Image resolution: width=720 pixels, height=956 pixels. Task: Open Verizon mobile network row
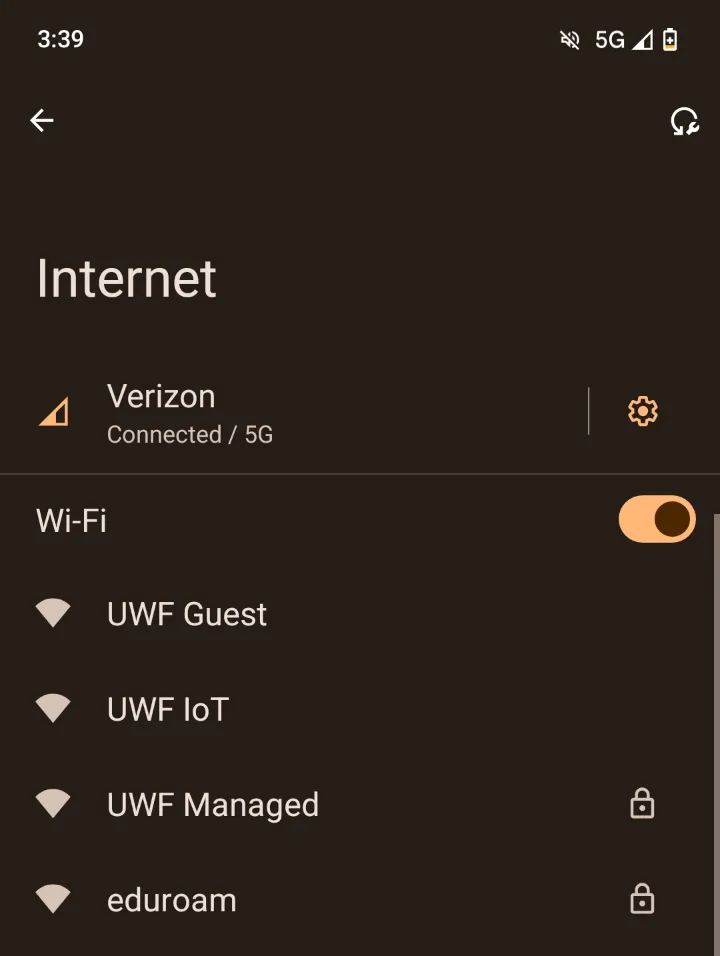coord(300,412)
